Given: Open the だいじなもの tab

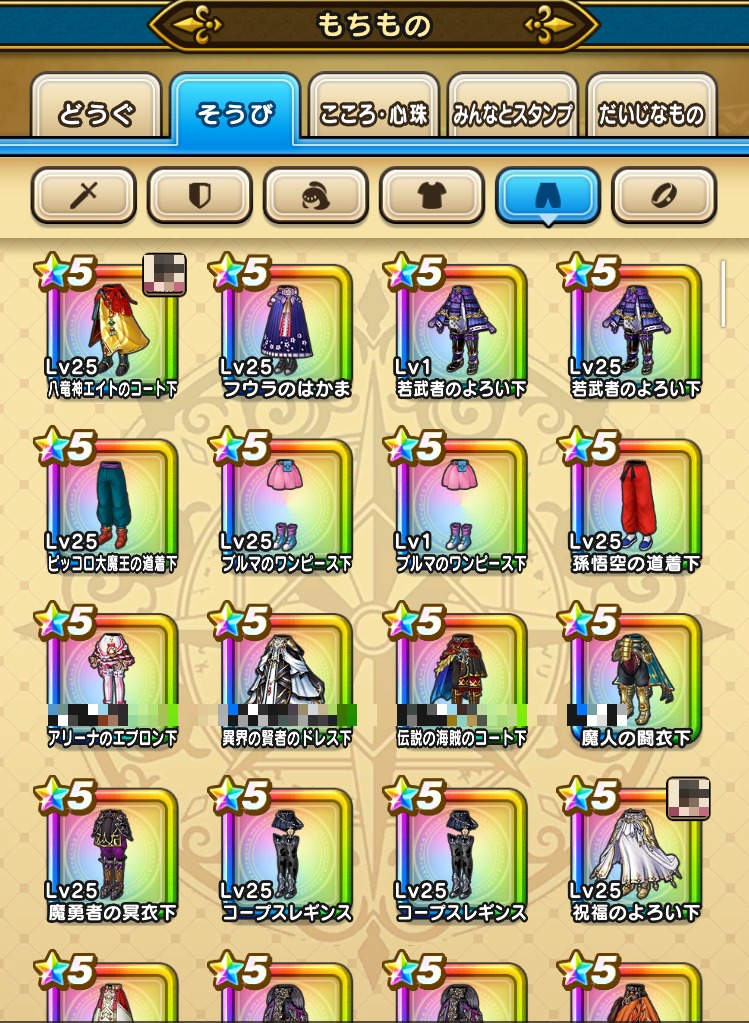Looking at the screenshot, I should (651, 112).
